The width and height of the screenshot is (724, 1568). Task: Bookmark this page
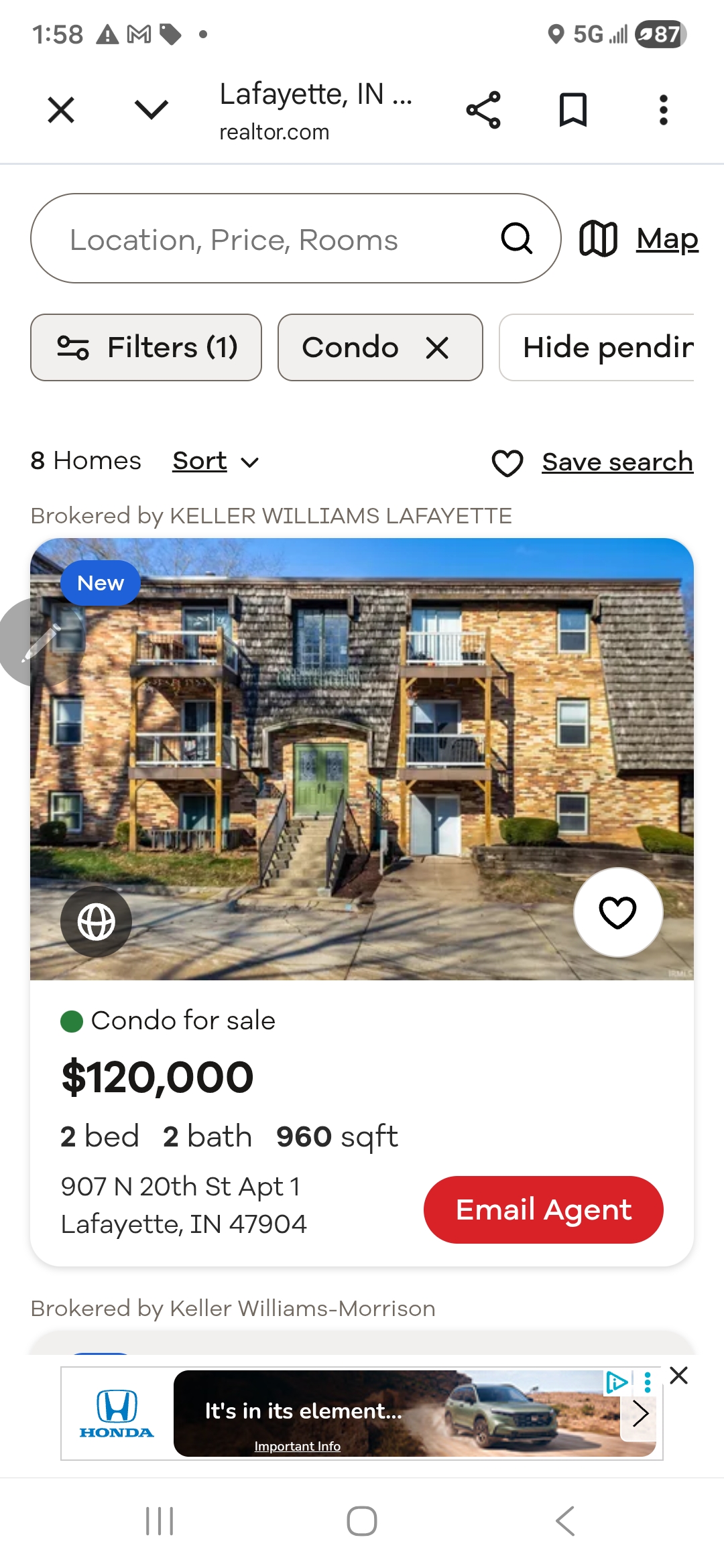coord(573,110)
